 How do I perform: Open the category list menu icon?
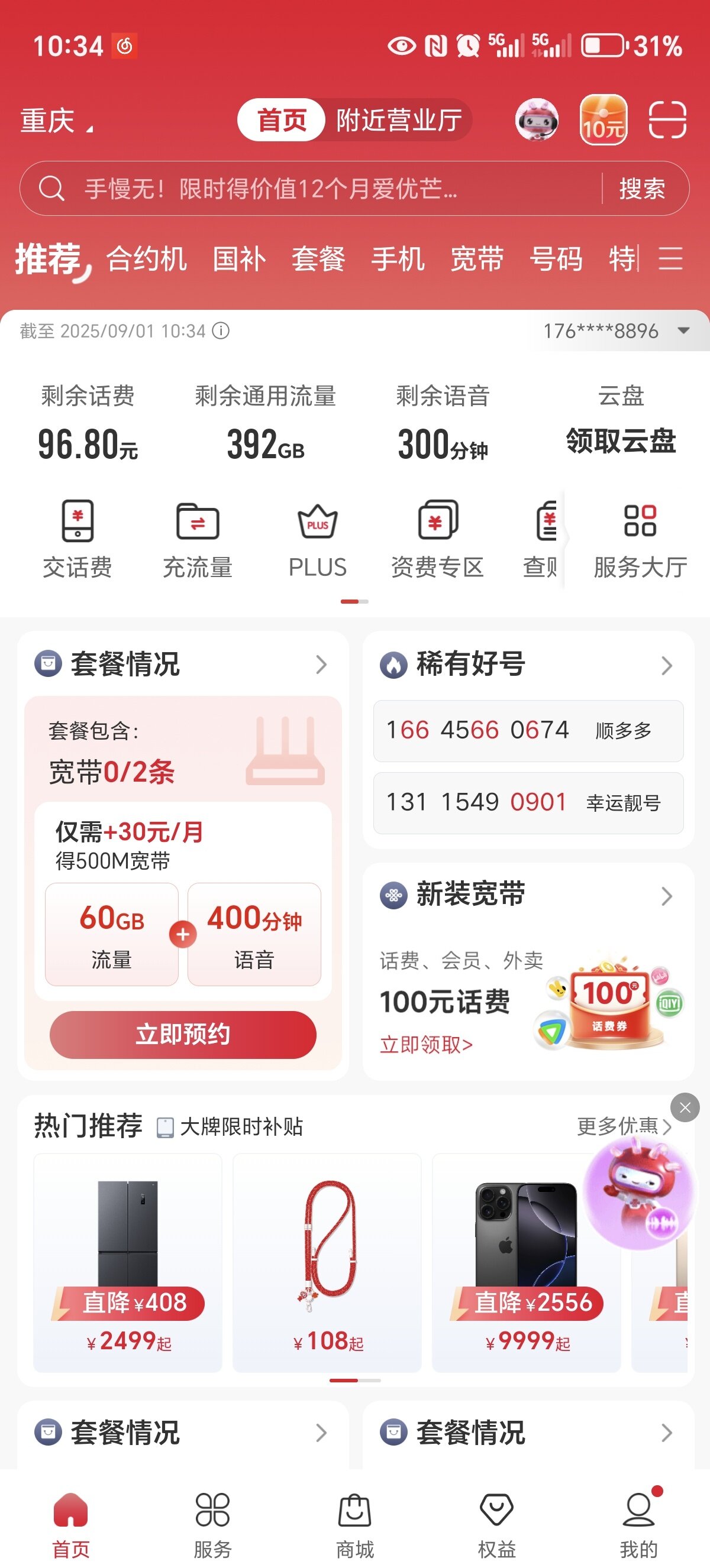click(670, 259)
